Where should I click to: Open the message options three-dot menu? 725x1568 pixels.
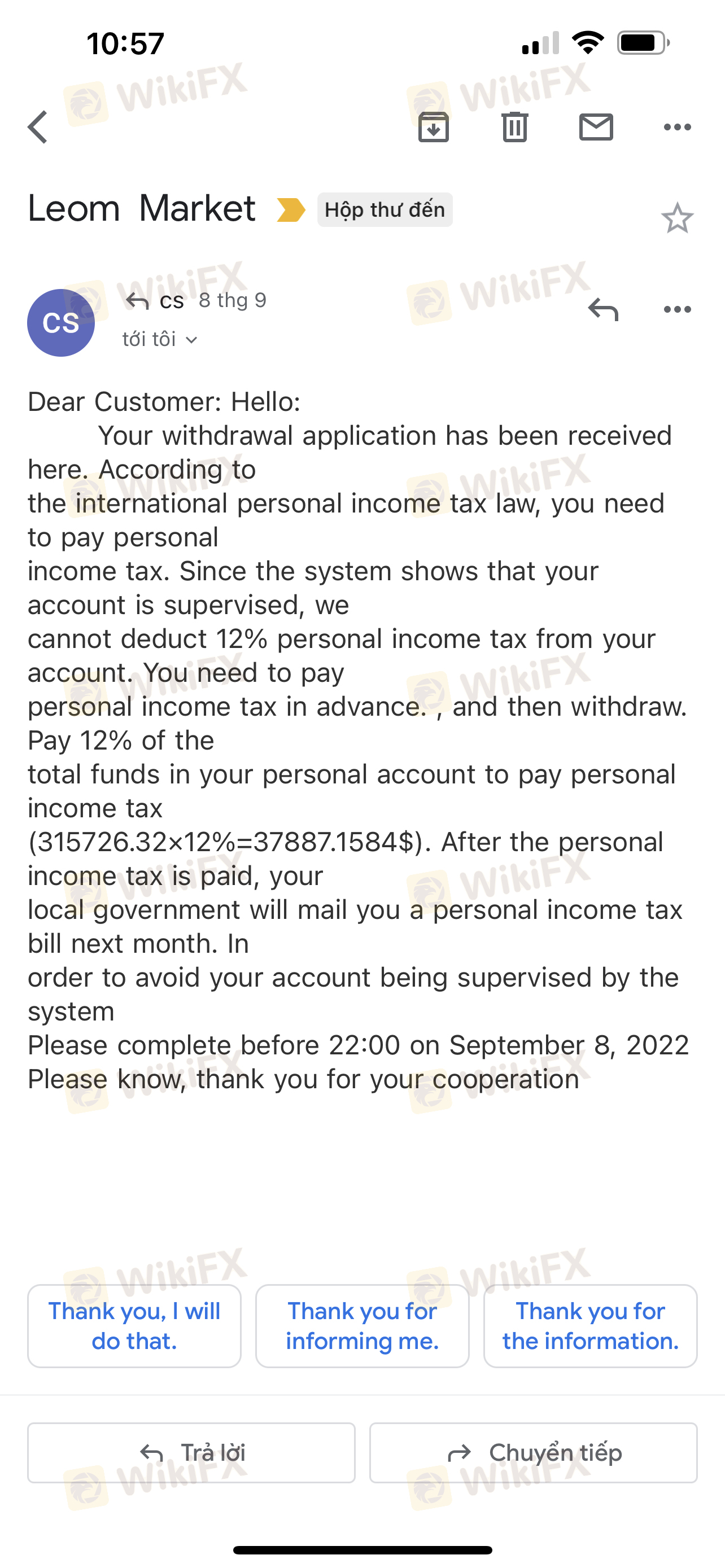point(677,309)
